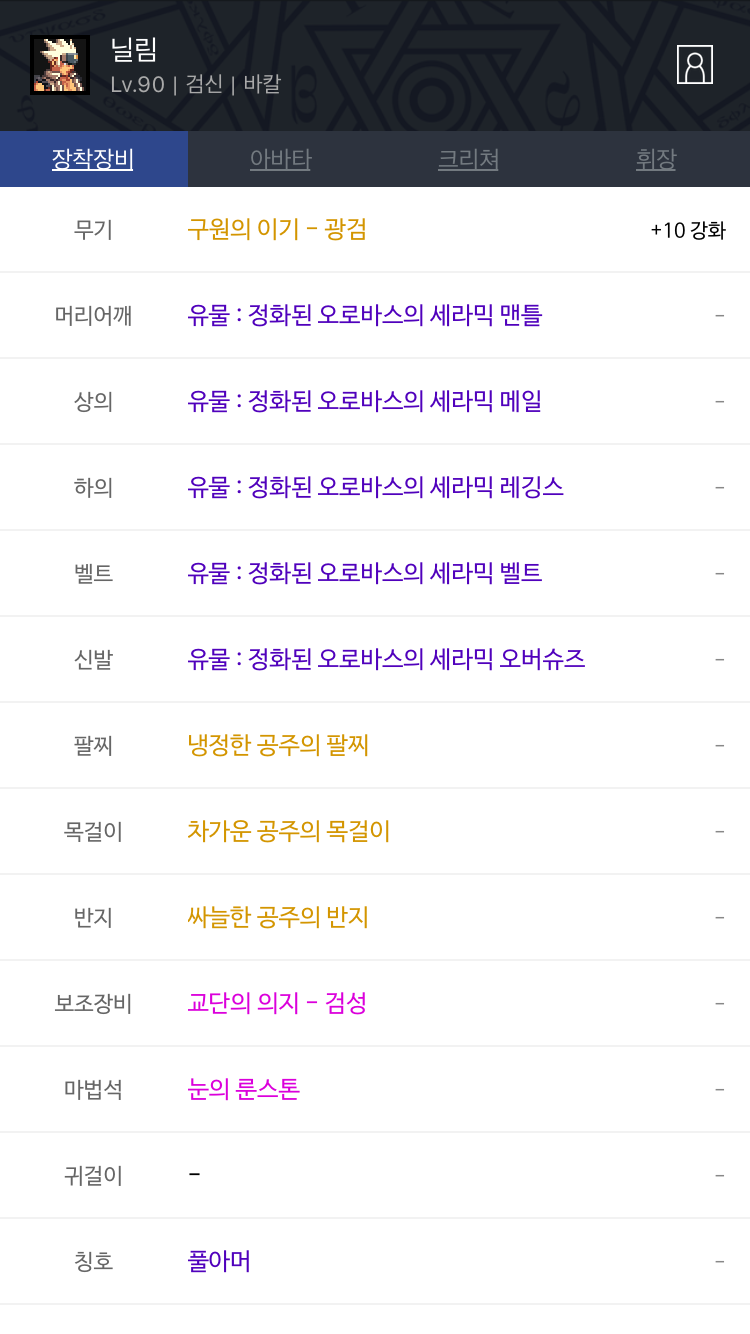Open the 풀아머 title item

coord(219,1261)
